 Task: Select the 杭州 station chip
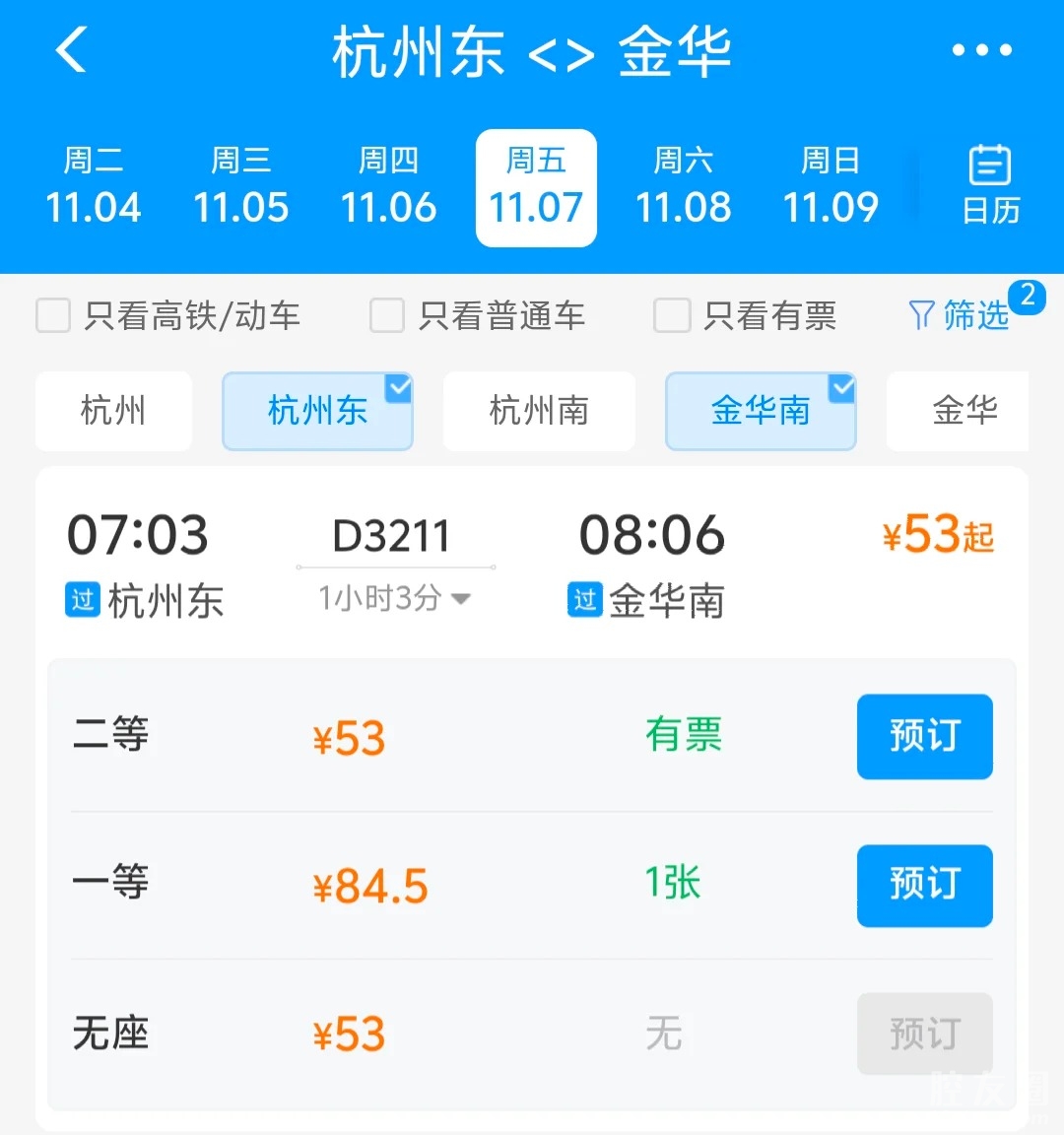(113, 411)
